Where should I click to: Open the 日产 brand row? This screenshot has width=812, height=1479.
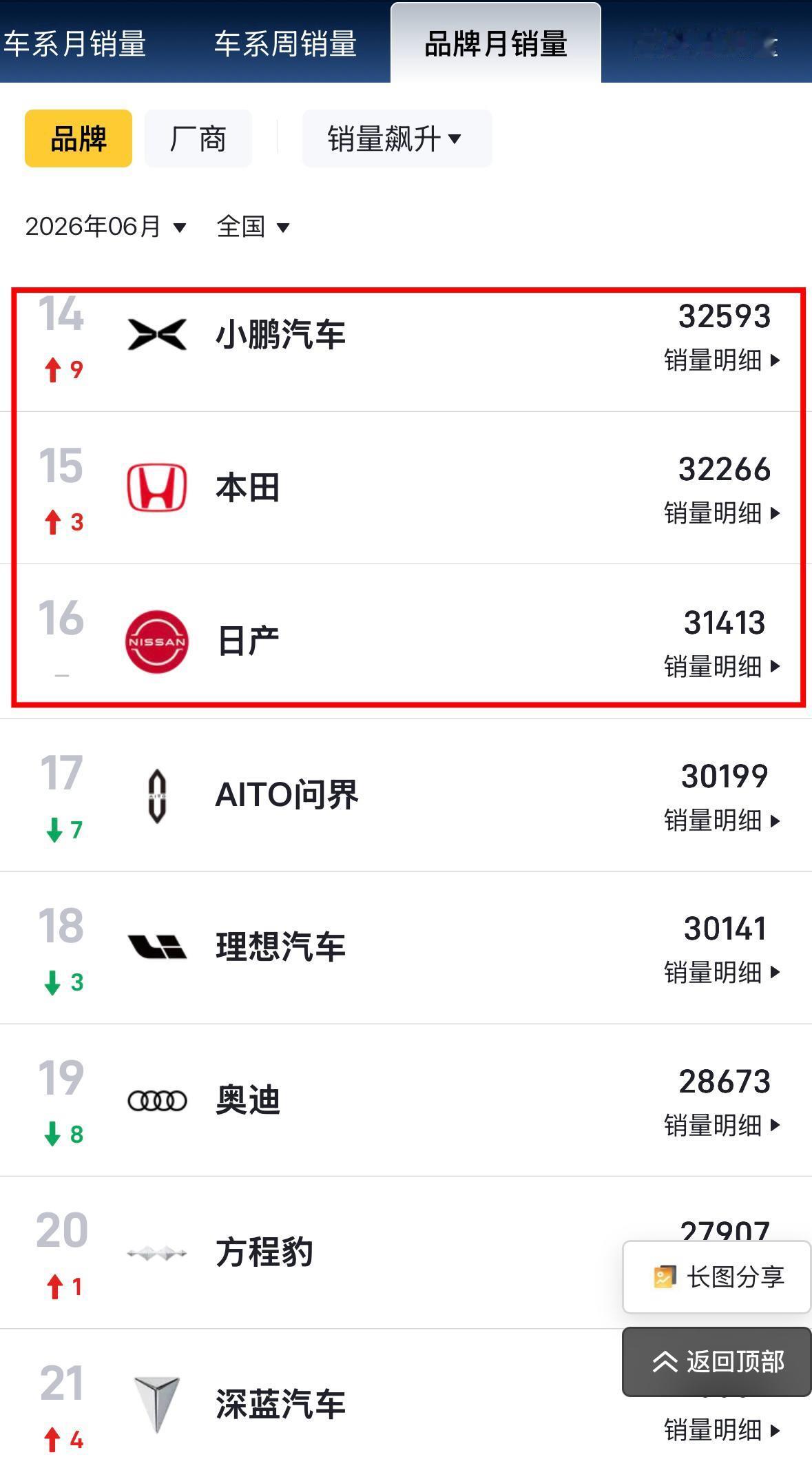coord(406,641)
